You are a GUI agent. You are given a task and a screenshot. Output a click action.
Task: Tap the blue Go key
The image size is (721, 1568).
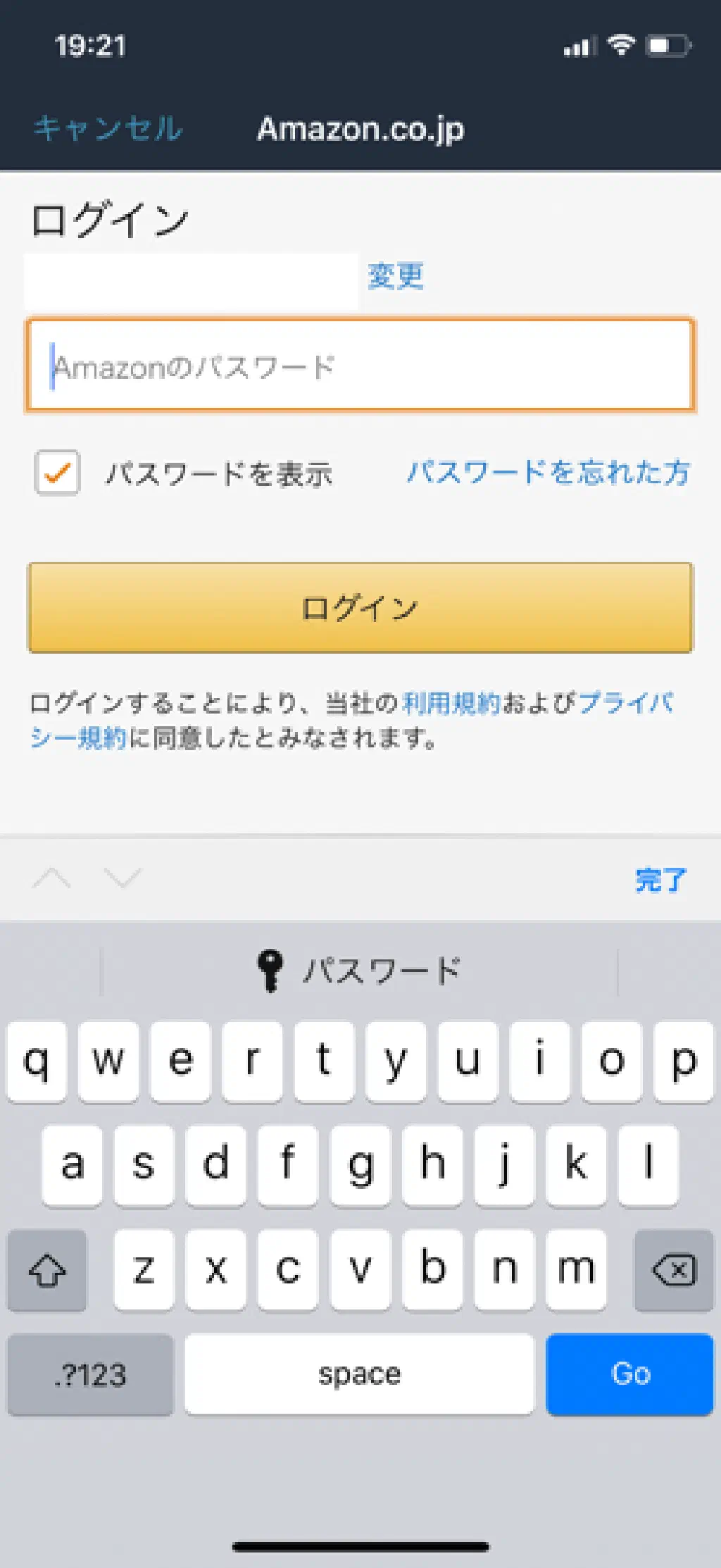coord(630,1374)
